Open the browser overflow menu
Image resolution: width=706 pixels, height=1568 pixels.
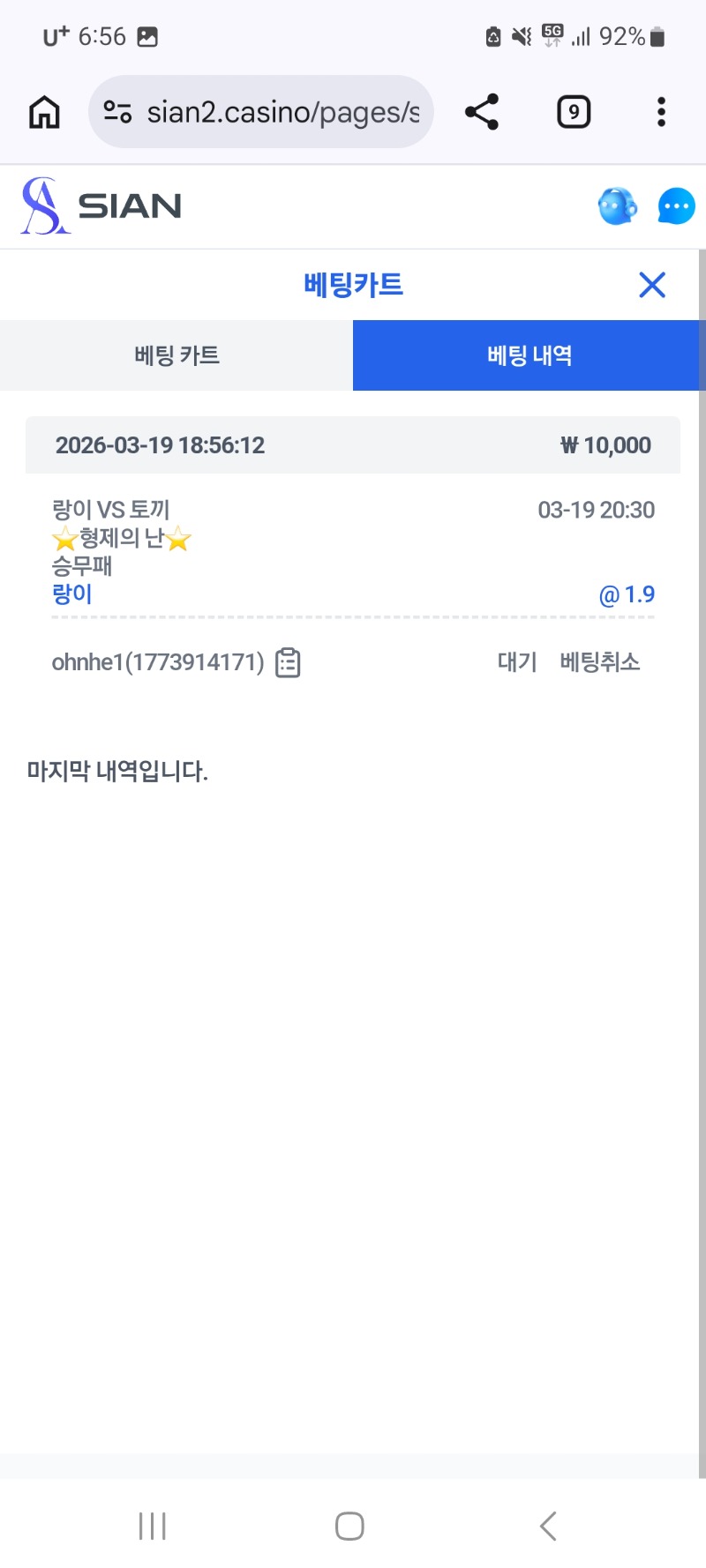point(661,112)
